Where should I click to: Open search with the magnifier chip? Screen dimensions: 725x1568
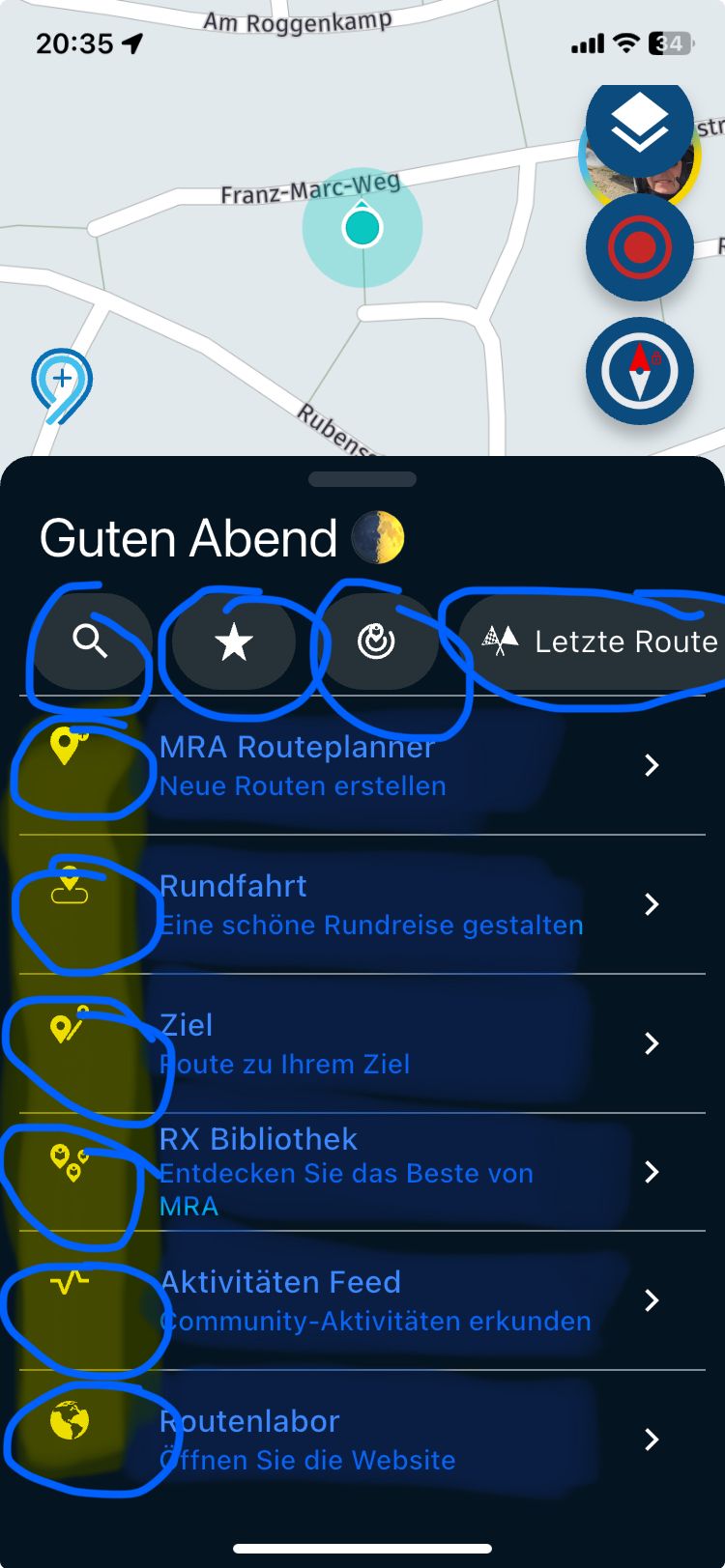coord(90,641)
